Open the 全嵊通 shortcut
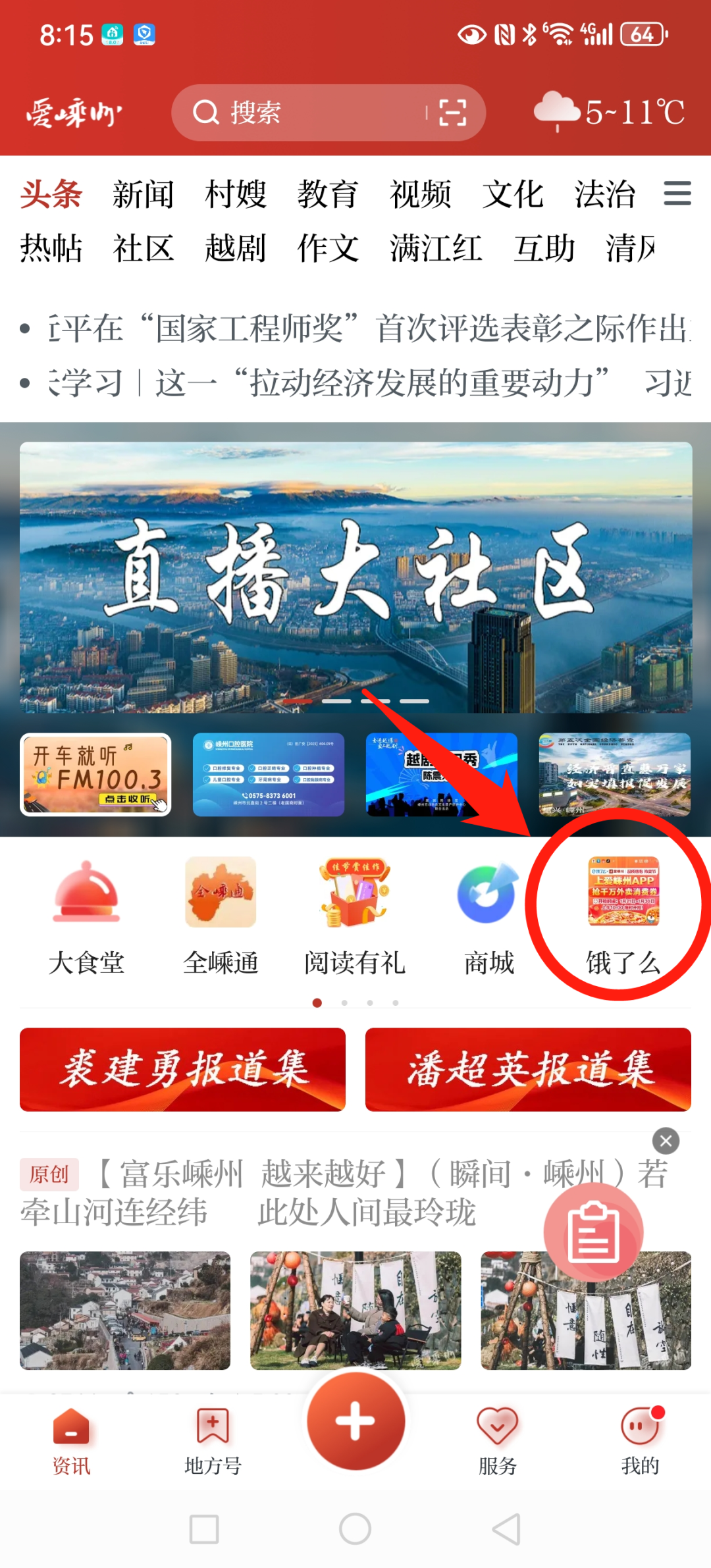Image resolution: width=711 pixels, height=1568 pixels. pos(221,915)
